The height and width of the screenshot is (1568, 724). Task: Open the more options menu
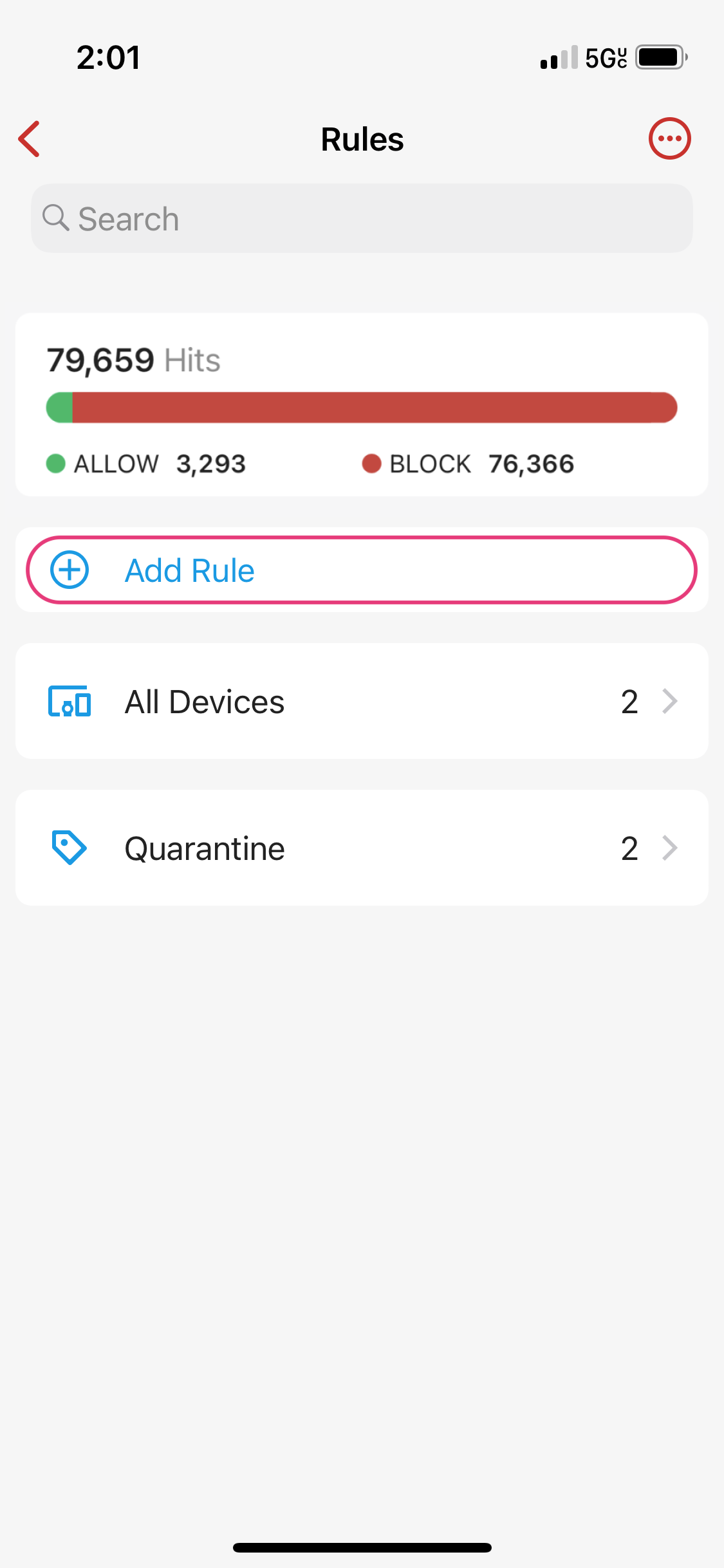(x=669, y=138)
